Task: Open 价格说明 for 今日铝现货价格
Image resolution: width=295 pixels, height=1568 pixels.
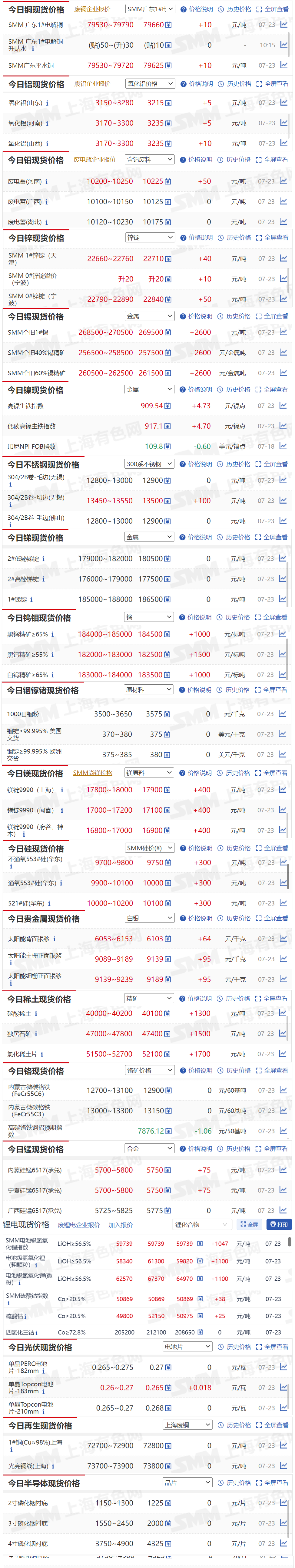Action: tap(197, 84)
